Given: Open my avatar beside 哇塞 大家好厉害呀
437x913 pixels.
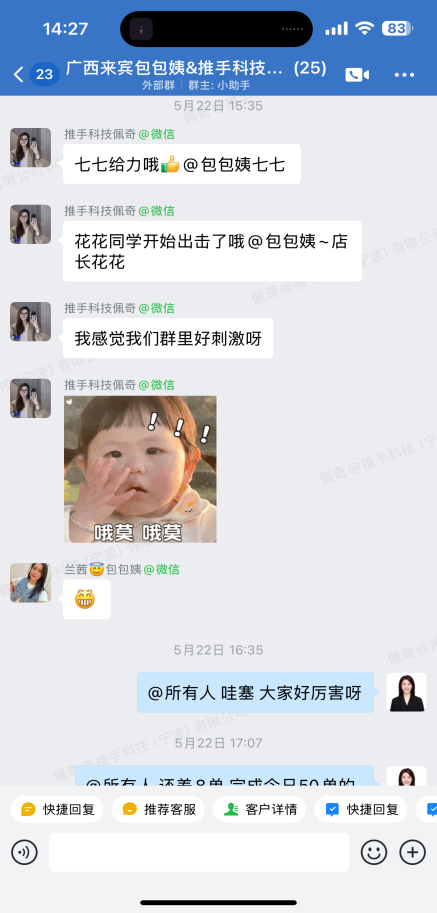Looking at the screenshot, I should tap(407, 692).
